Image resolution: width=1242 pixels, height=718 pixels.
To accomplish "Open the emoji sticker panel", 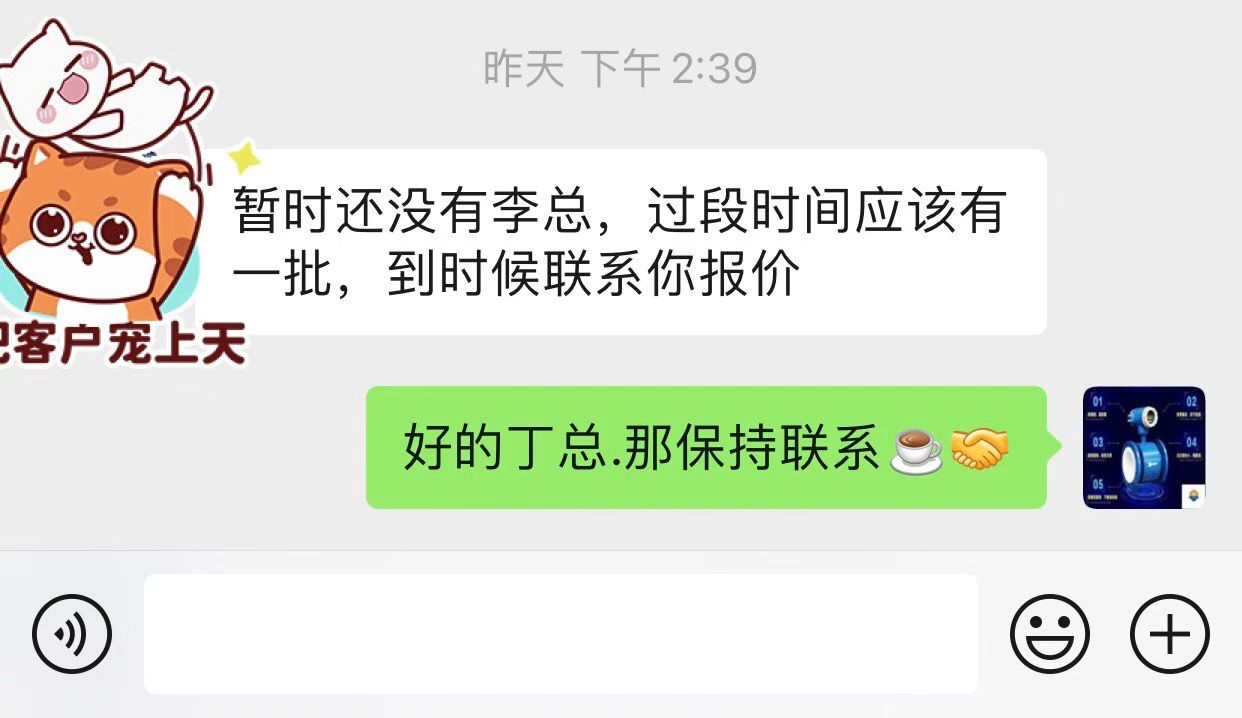I will 1049,634.
